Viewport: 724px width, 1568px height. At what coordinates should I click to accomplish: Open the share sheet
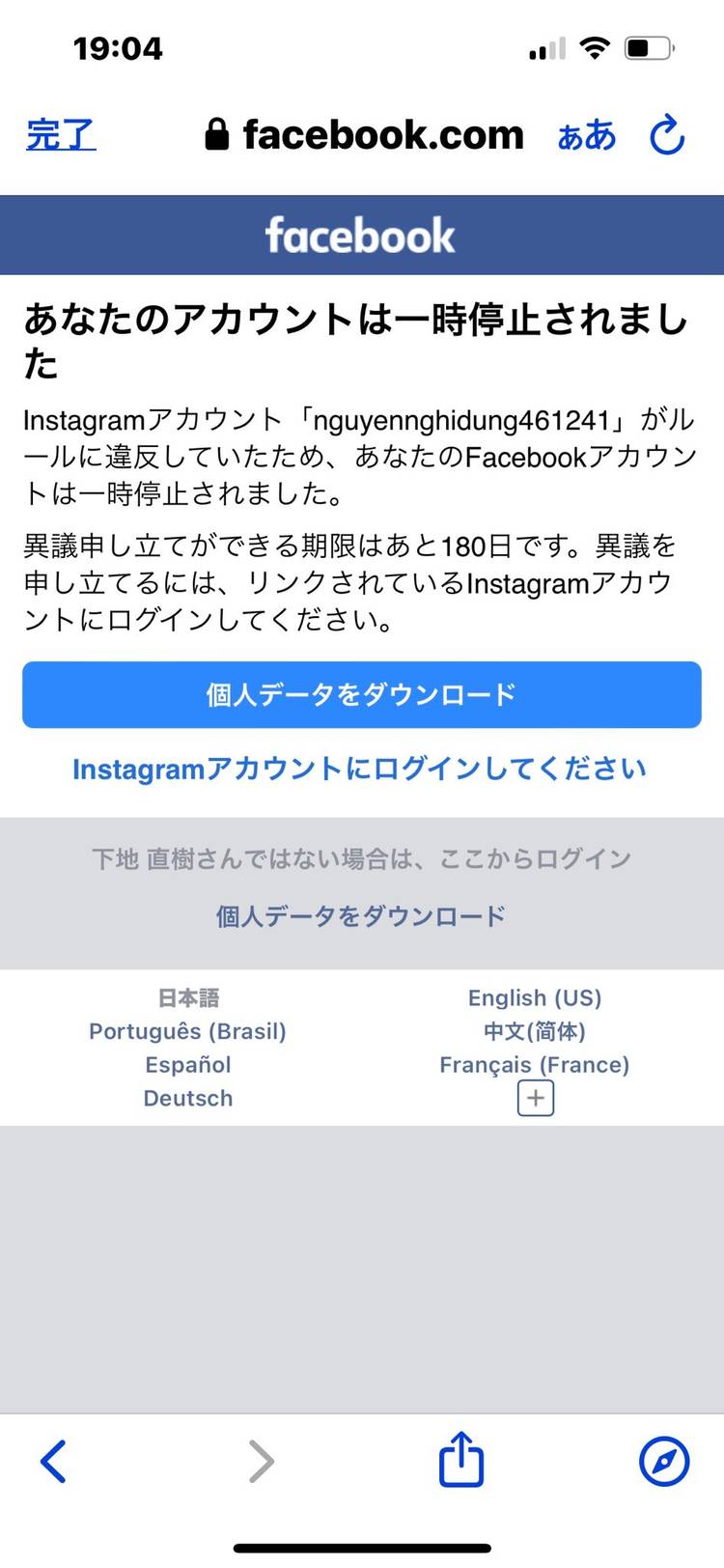point(461,1459)
